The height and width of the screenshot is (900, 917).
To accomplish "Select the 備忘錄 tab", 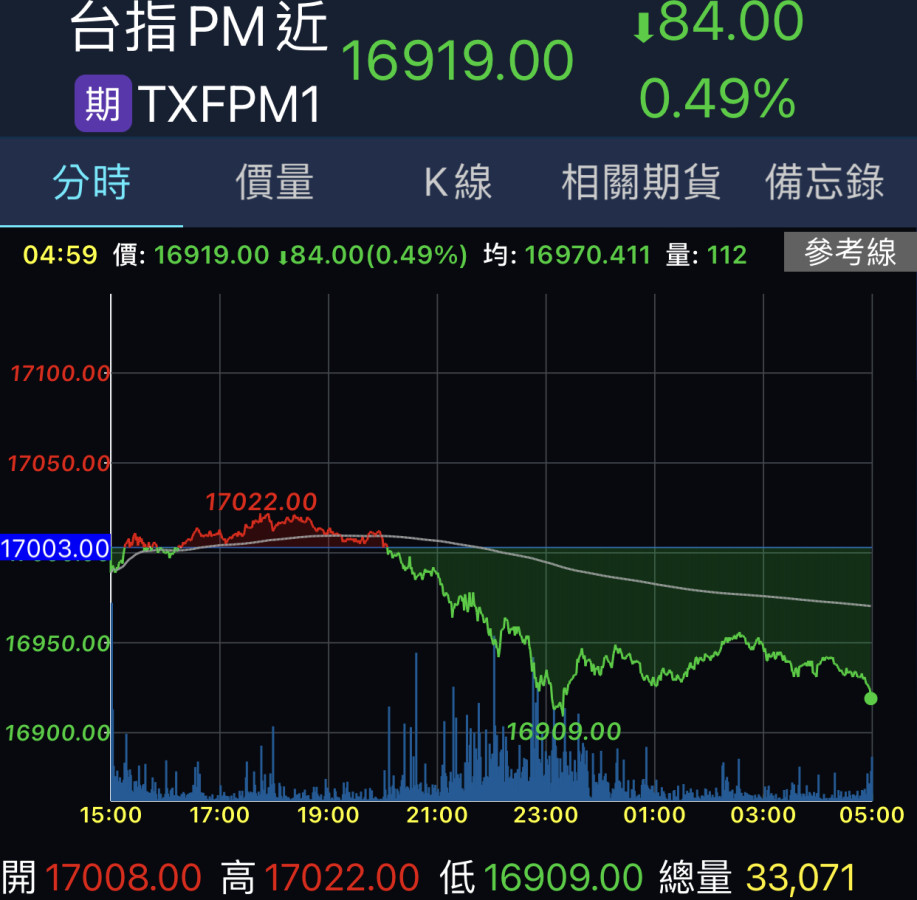I will (x=824, y=184).
